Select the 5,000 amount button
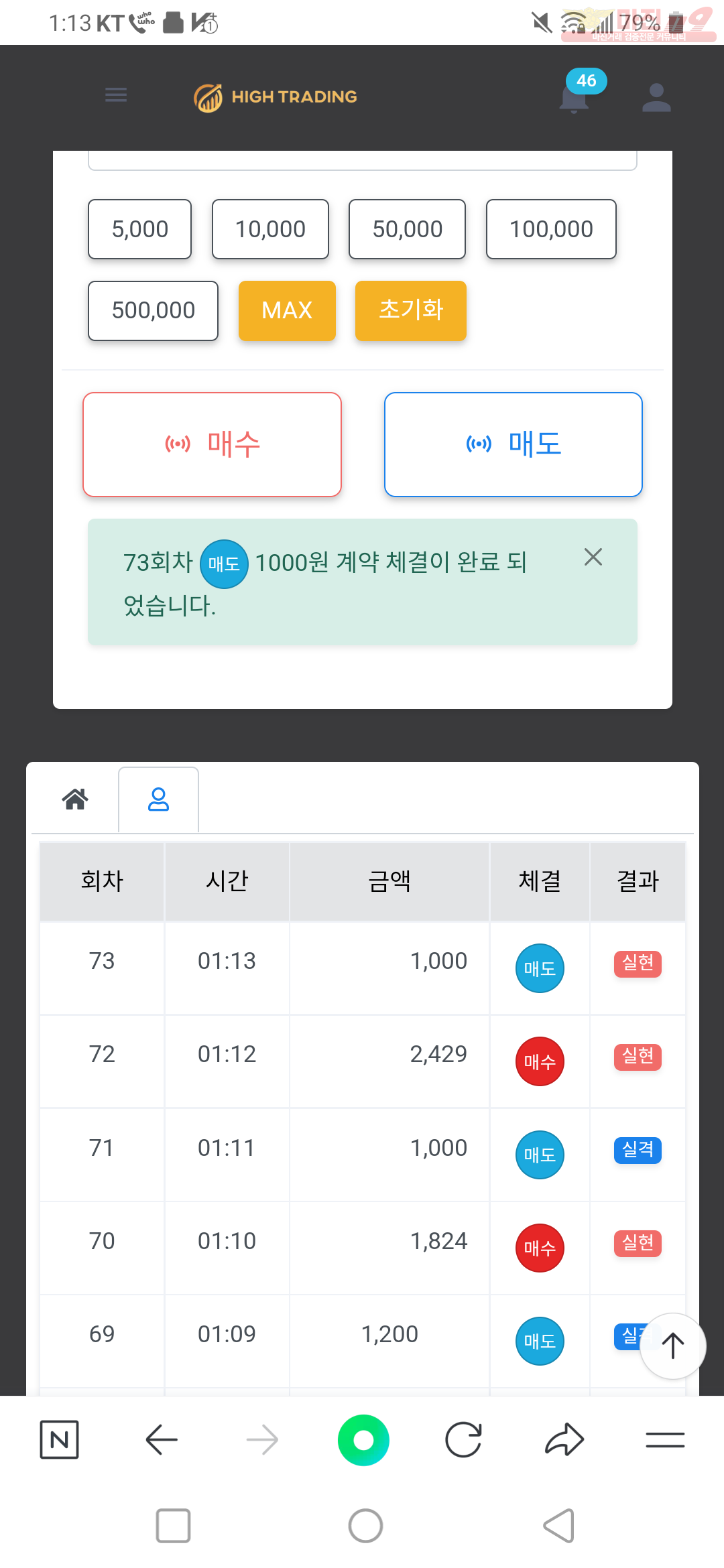This screenshot has height=1568, width=724. [139, 229]
